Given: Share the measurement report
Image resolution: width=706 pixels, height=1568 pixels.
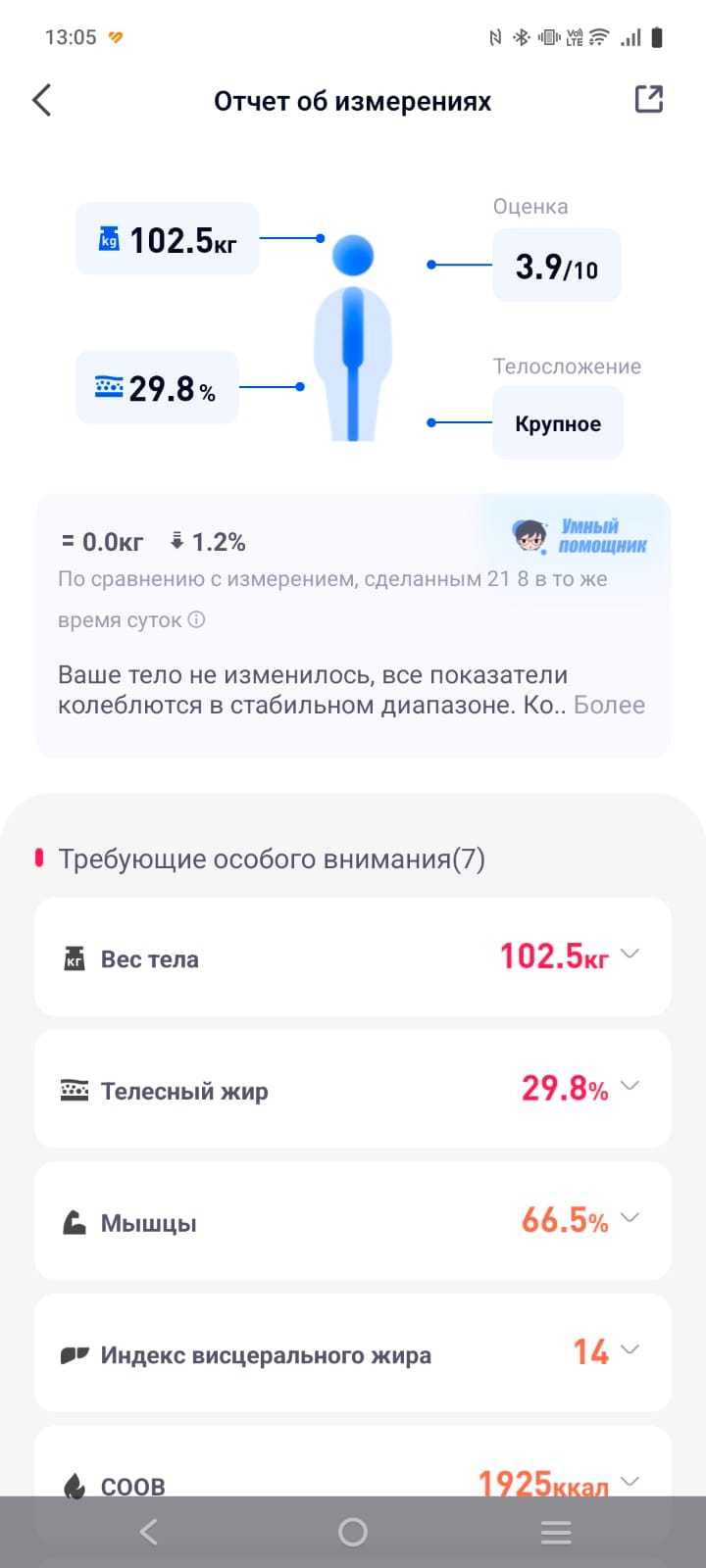Looking at the screenshot, I should click(649, 99).
